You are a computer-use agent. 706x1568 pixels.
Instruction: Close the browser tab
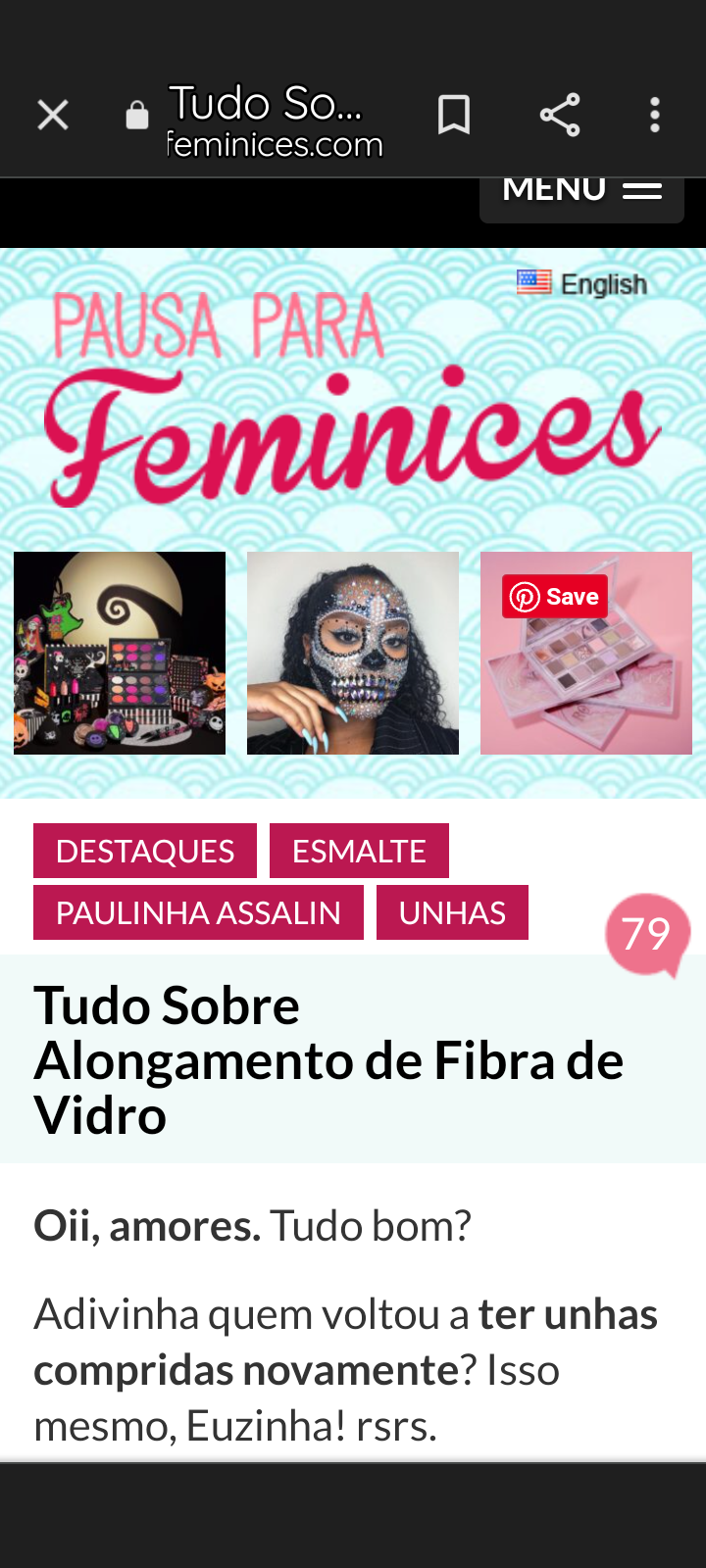(x=53, y=116)
